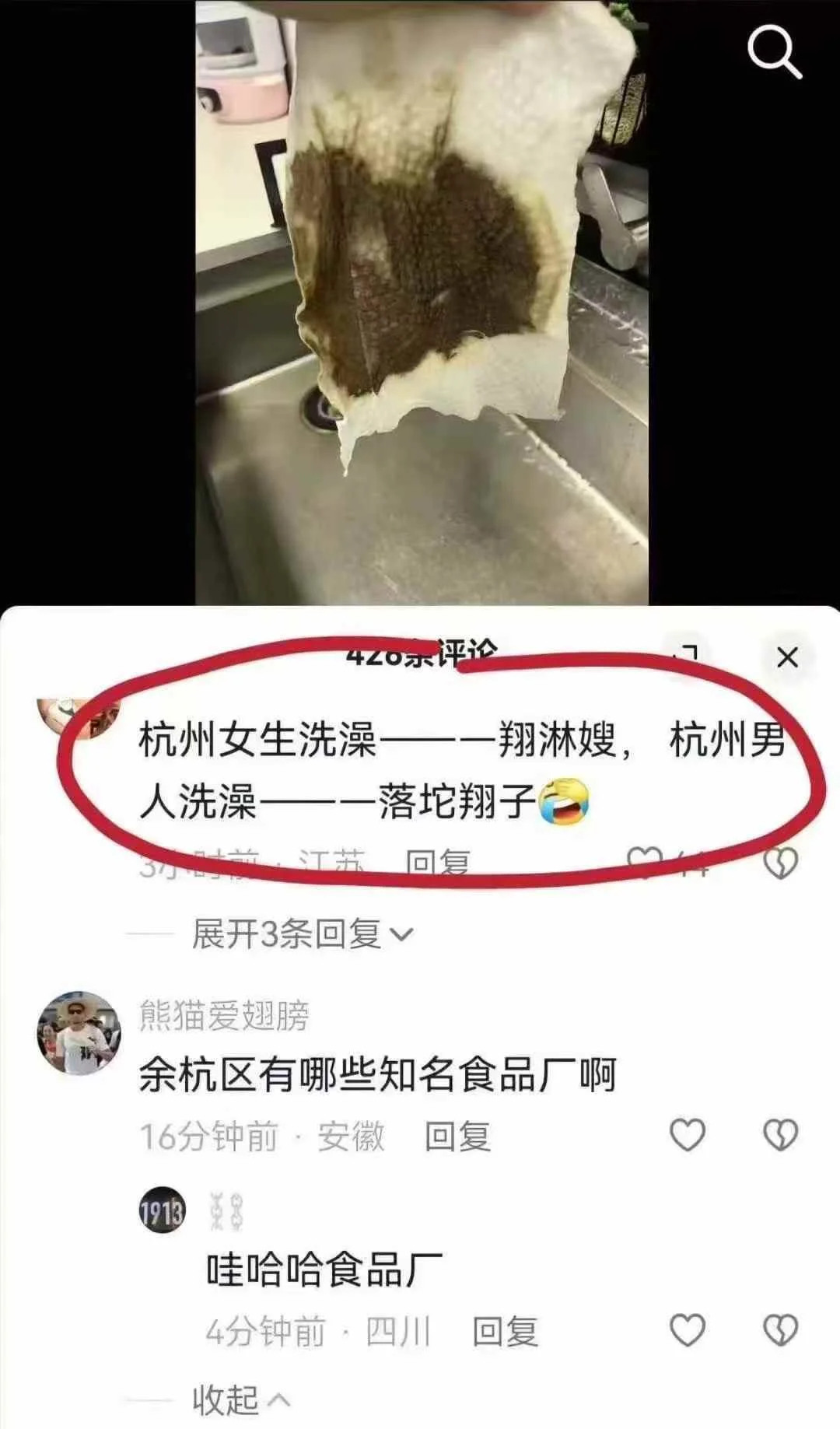Dislike the 哇哈哈食品厂 comment

tap(780, 1329)
